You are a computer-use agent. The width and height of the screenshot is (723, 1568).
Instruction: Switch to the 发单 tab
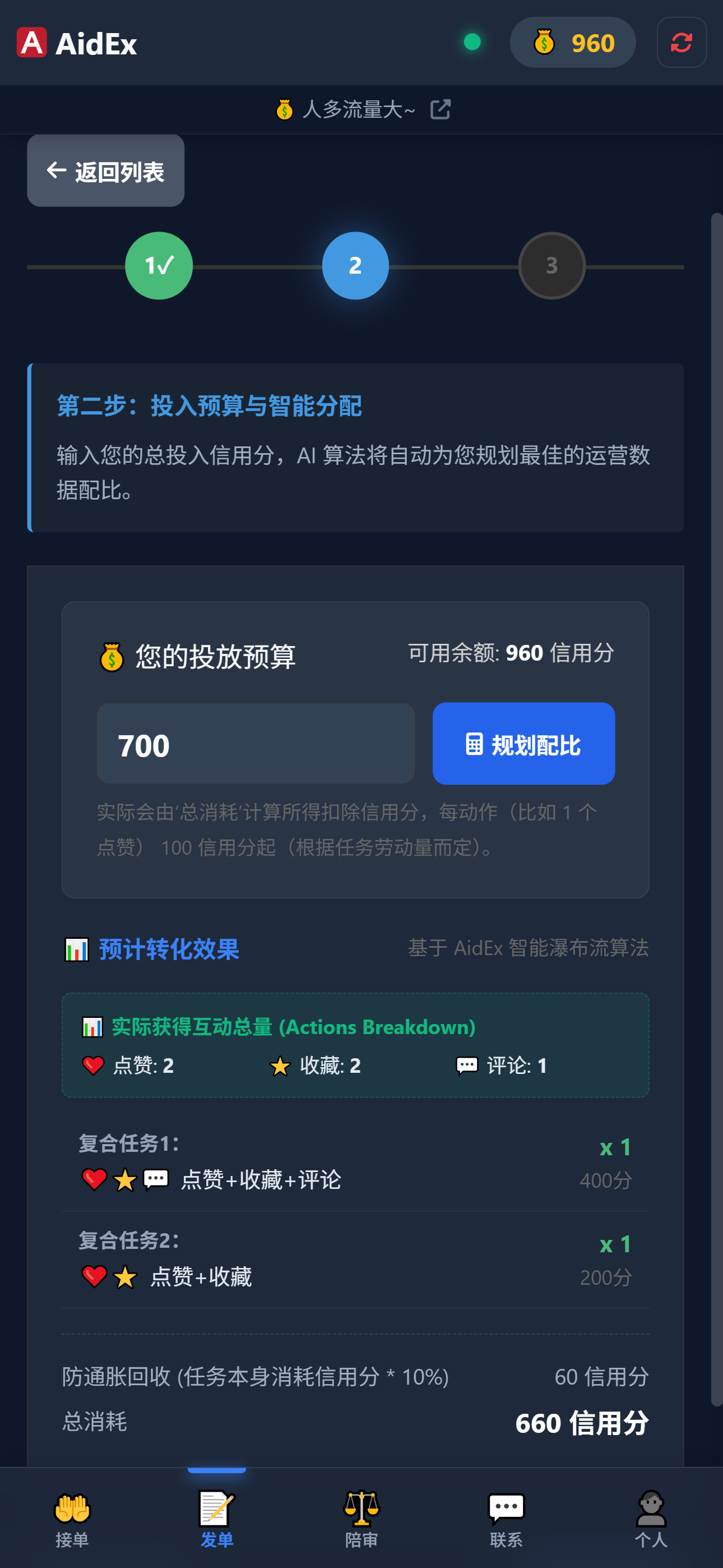coord(216,1509)
